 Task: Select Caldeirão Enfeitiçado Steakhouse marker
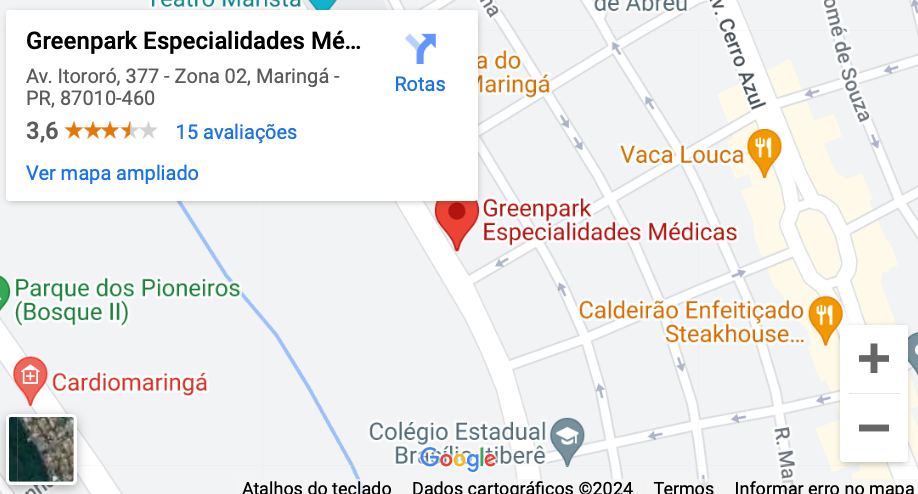[x=824, y=311]
